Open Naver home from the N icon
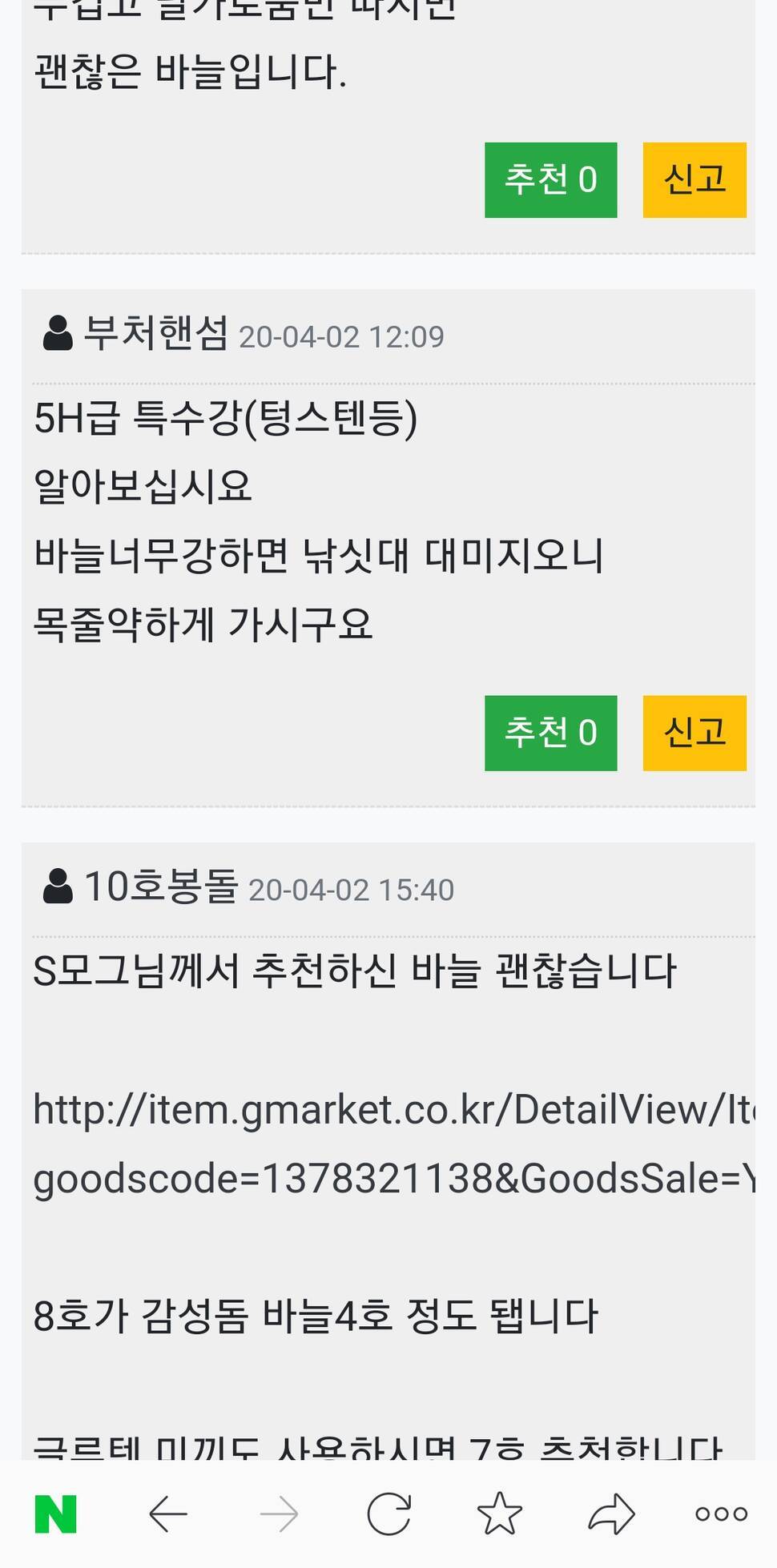 point(56,1514)
